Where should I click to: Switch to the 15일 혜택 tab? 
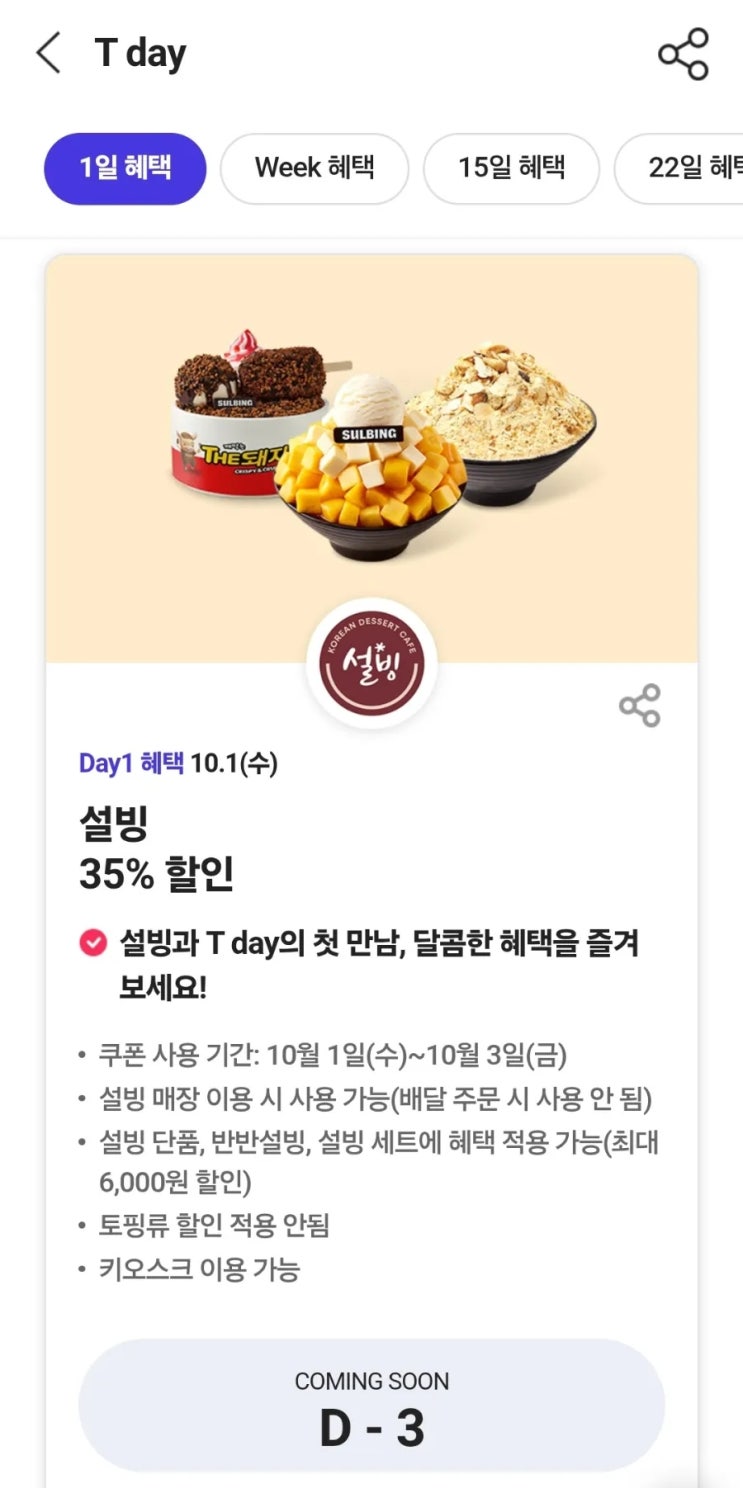pyautogui.click(x=511, y=168)
